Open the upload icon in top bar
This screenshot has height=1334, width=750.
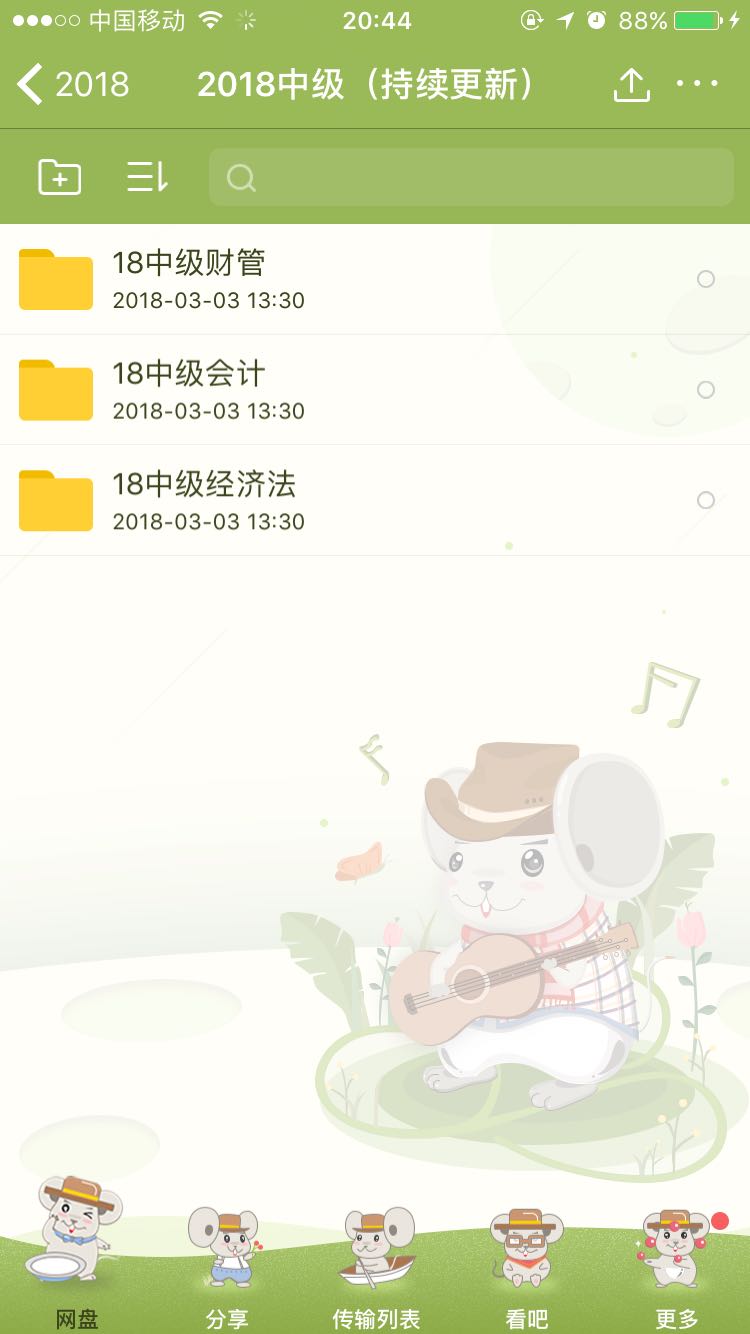tap(631, 85)
